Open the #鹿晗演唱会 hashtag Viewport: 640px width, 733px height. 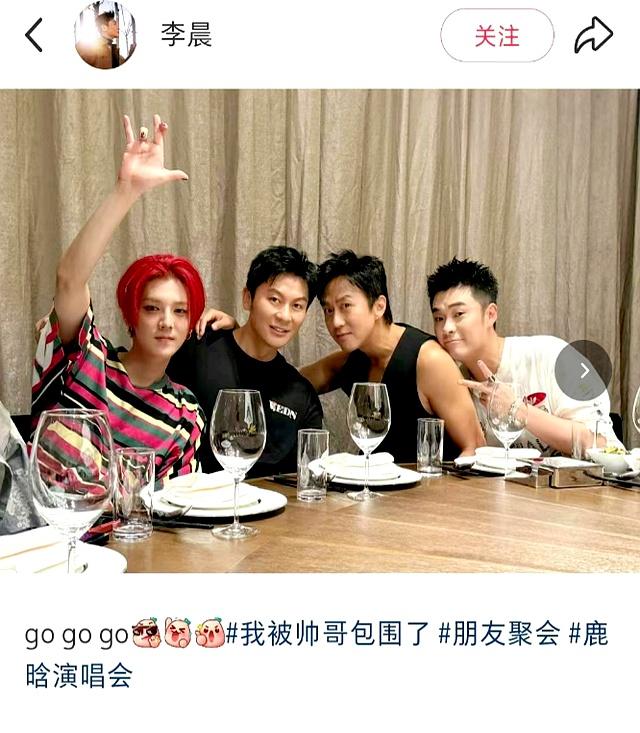click(x=78, y=674)
